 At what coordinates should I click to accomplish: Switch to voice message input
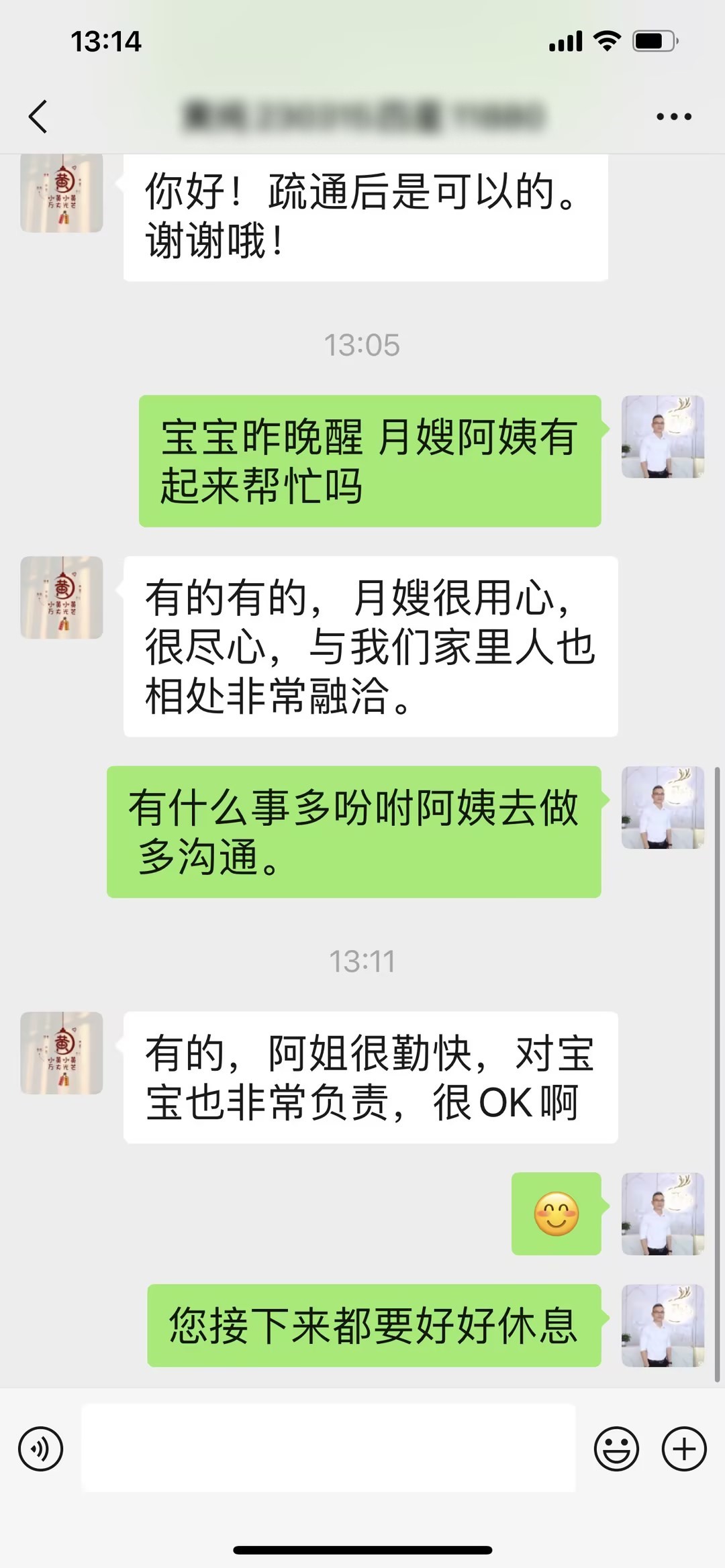point(41,1448)
